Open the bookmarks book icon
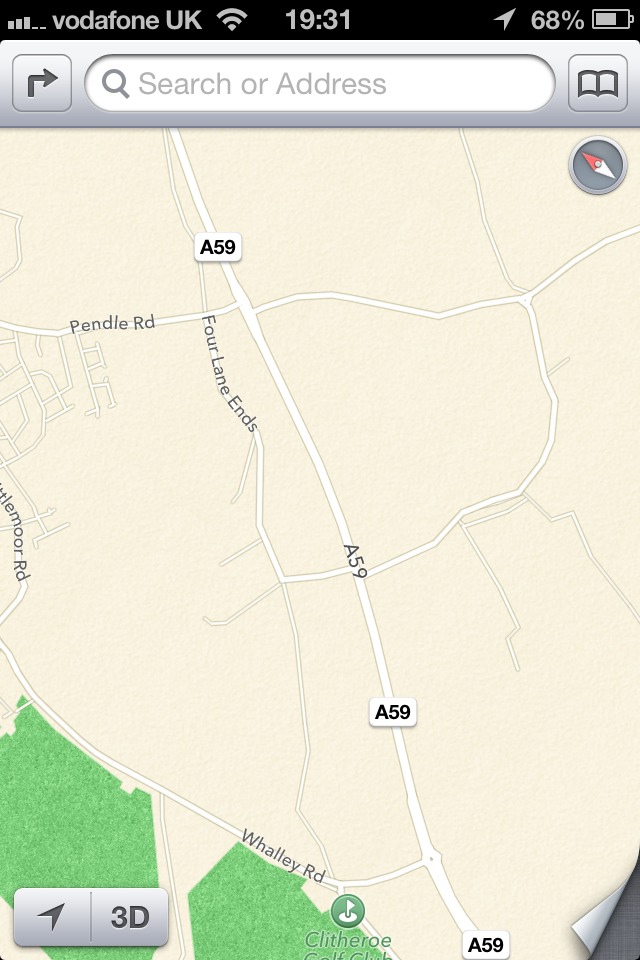The width and height of the screenshot is (640, 960). (598, 84)
